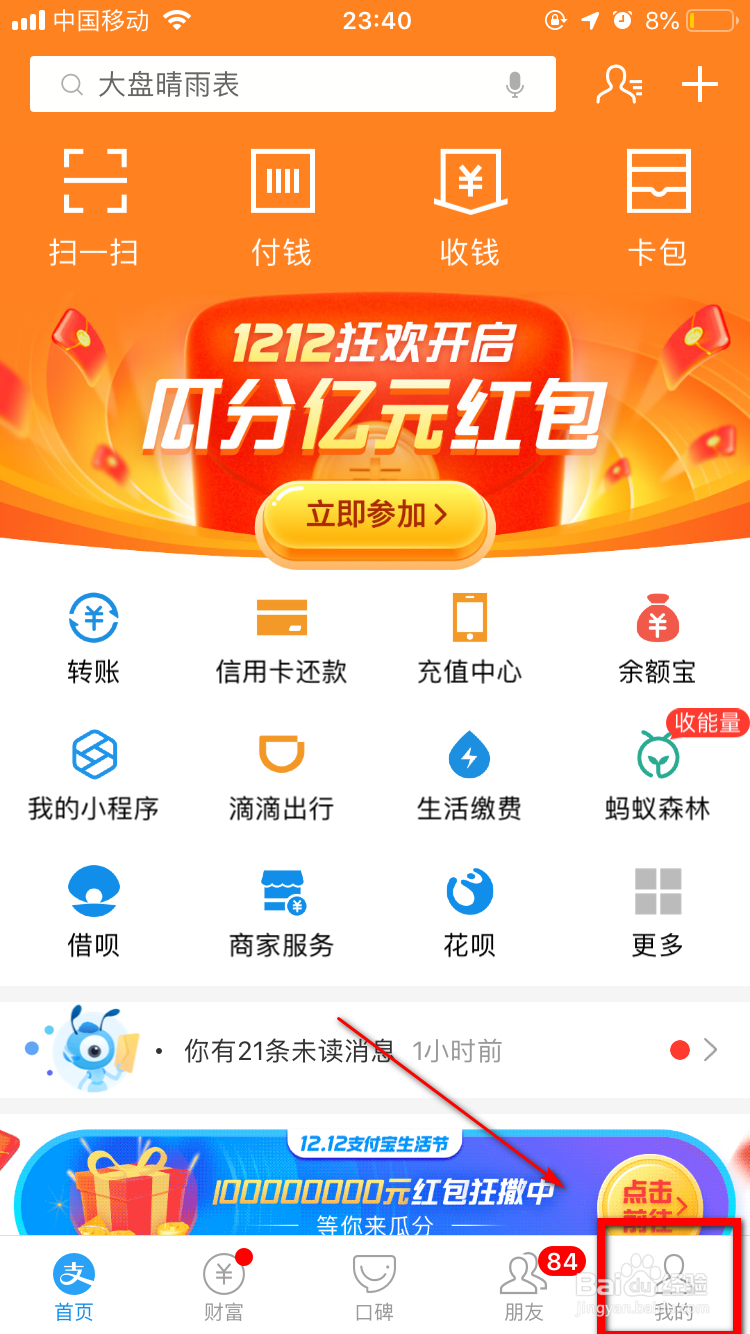Open 余额宝 balance account
This screenshot has height=1334, width=750.
(657, 635)
